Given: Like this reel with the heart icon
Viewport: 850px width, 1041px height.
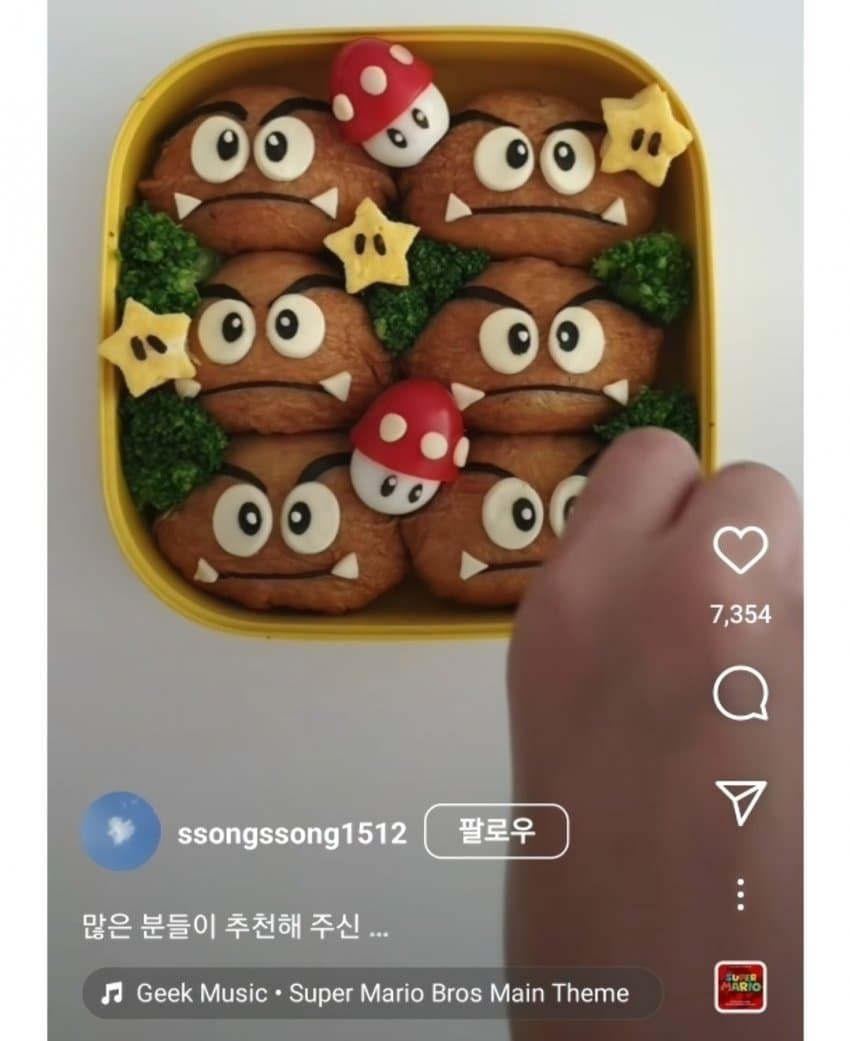Looking at the screenshot, I should (740, 550).
